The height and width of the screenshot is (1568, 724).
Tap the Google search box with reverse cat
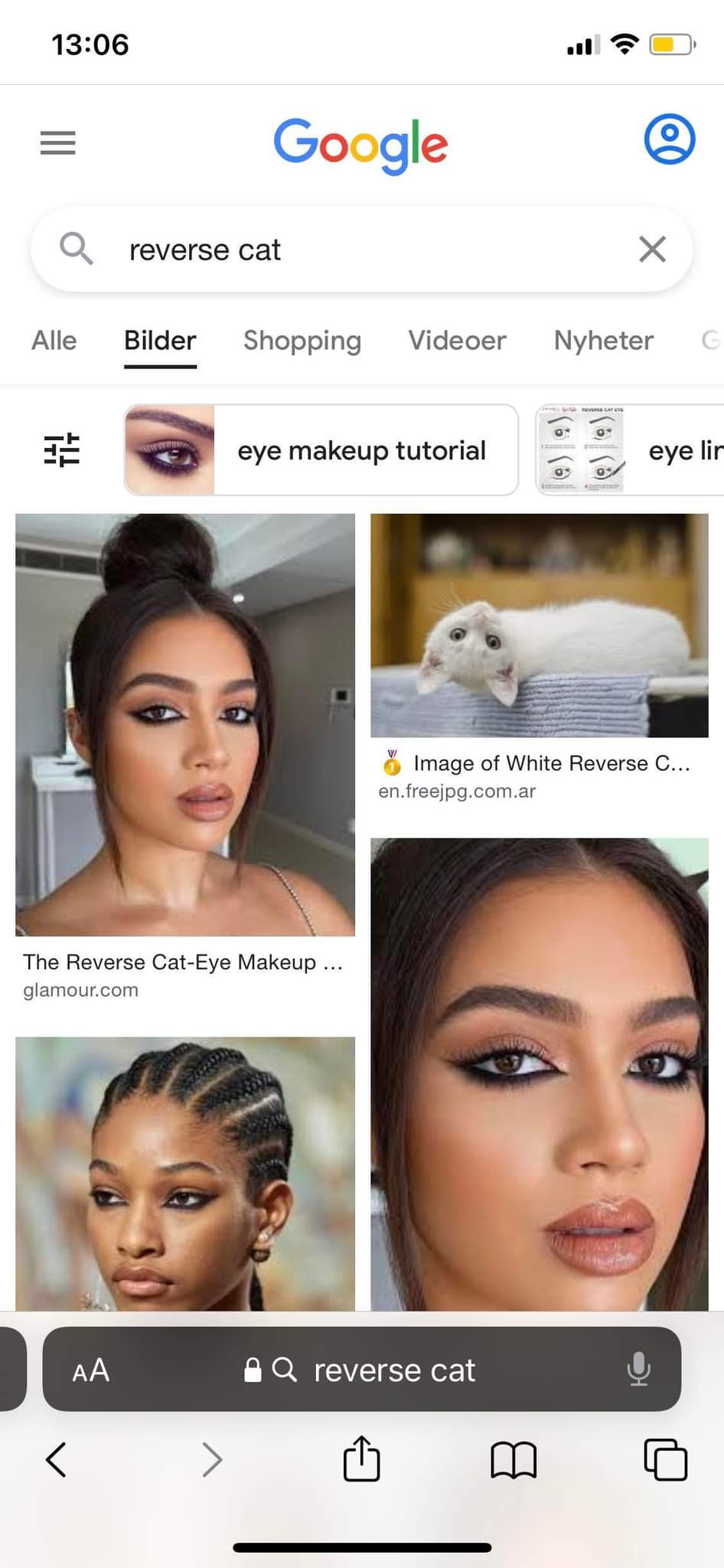point(361,250)
